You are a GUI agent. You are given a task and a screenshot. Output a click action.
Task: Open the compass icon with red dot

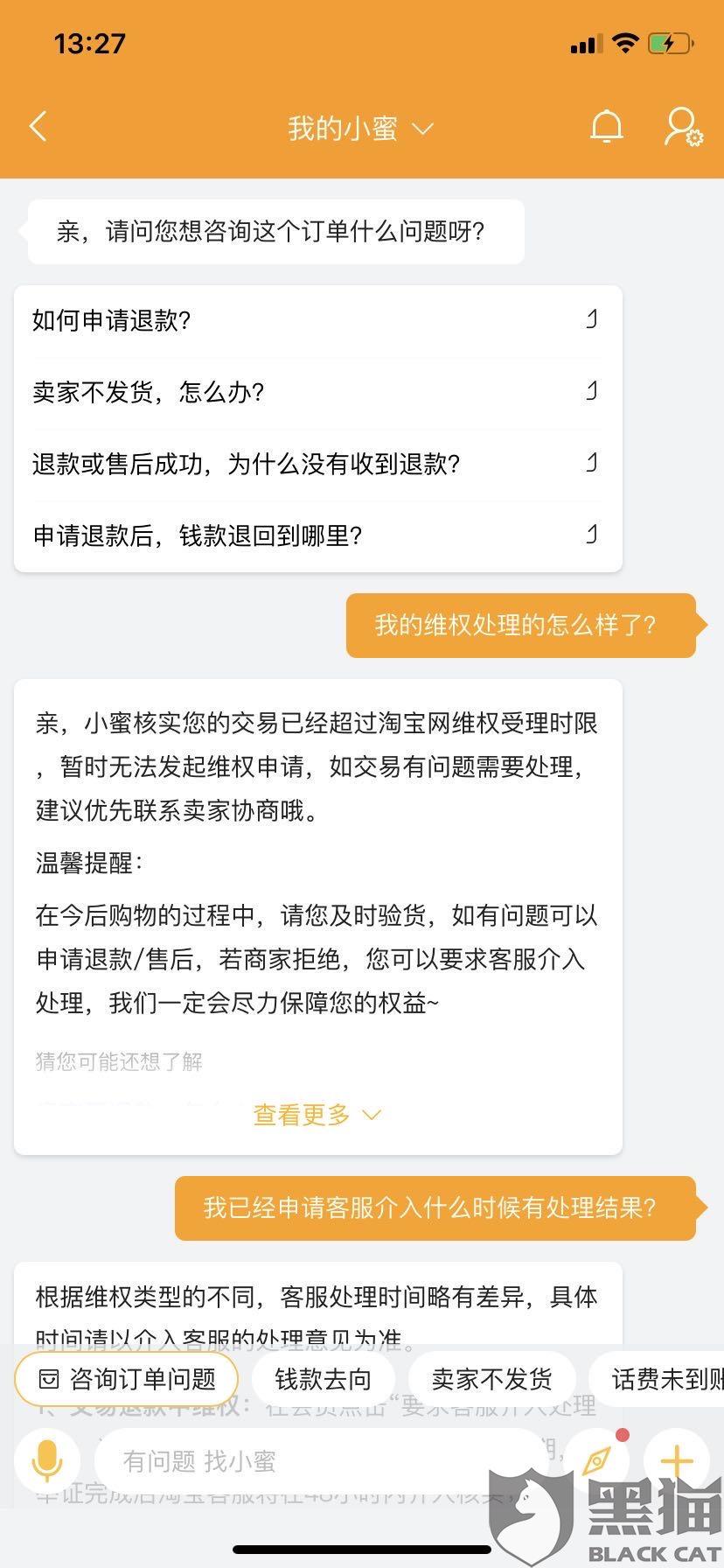point(597,1459)
